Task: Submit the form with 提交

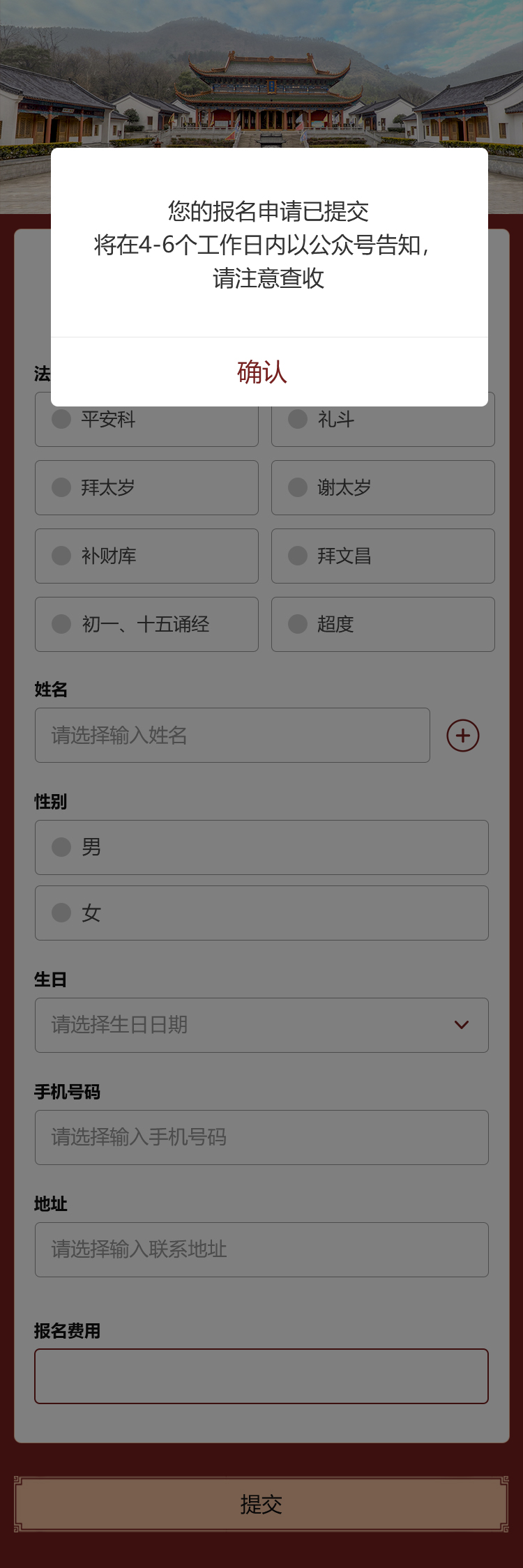Action: pos(261,1504)
